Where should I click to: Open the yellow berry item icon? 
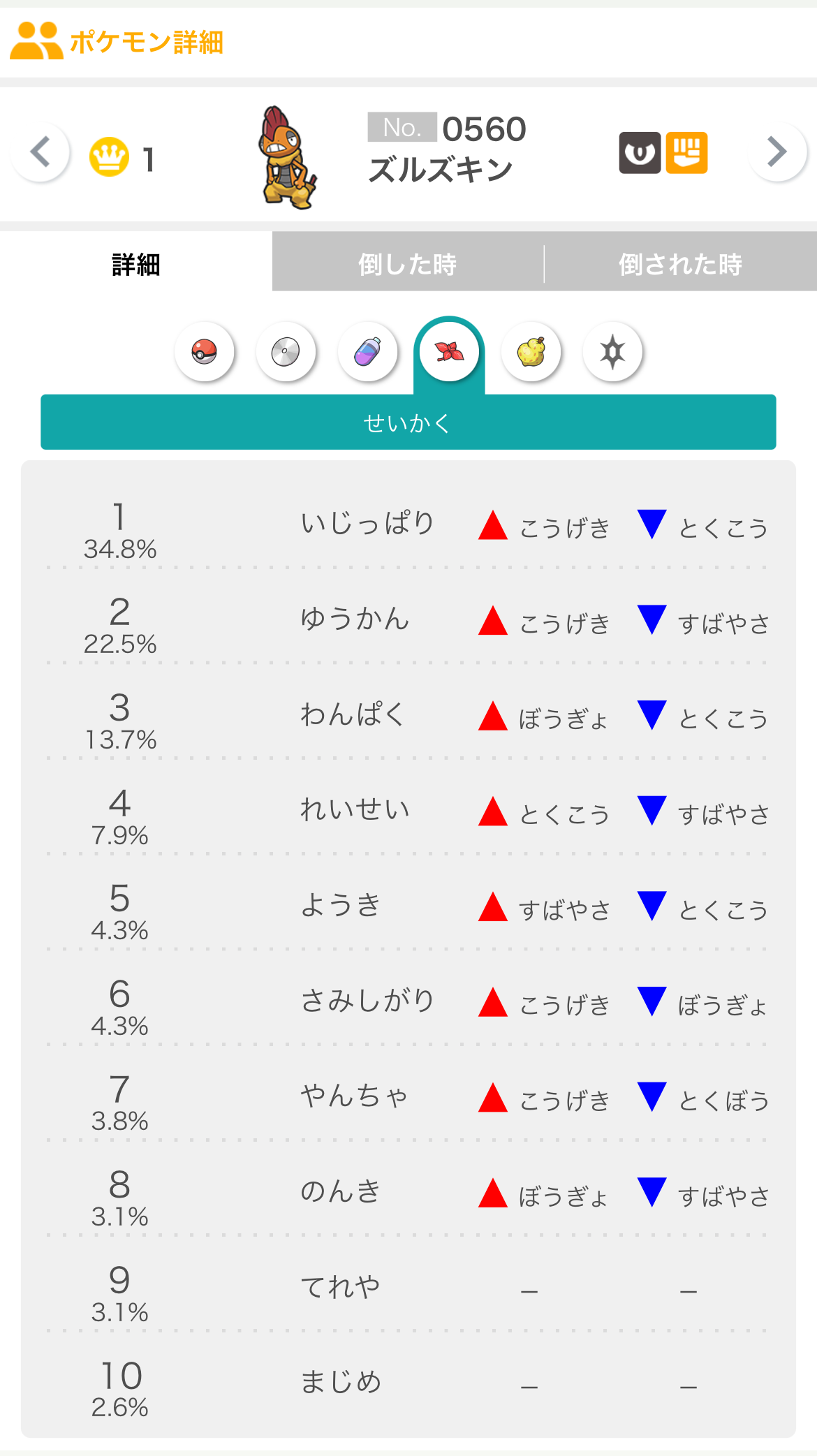(531, 352)
